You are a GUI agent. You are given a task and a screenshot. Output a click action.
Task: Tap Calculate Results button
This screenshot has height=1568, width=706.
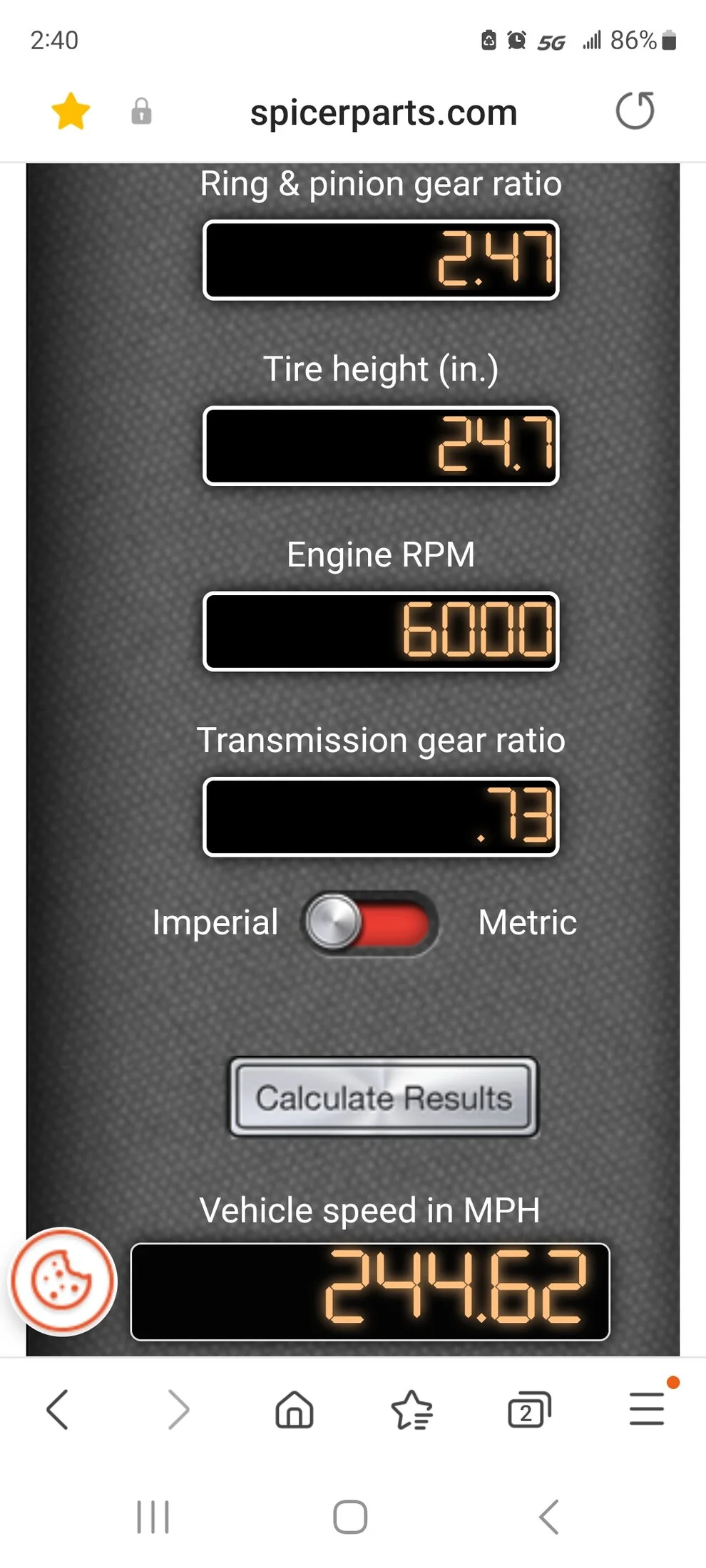(384, 1097)
